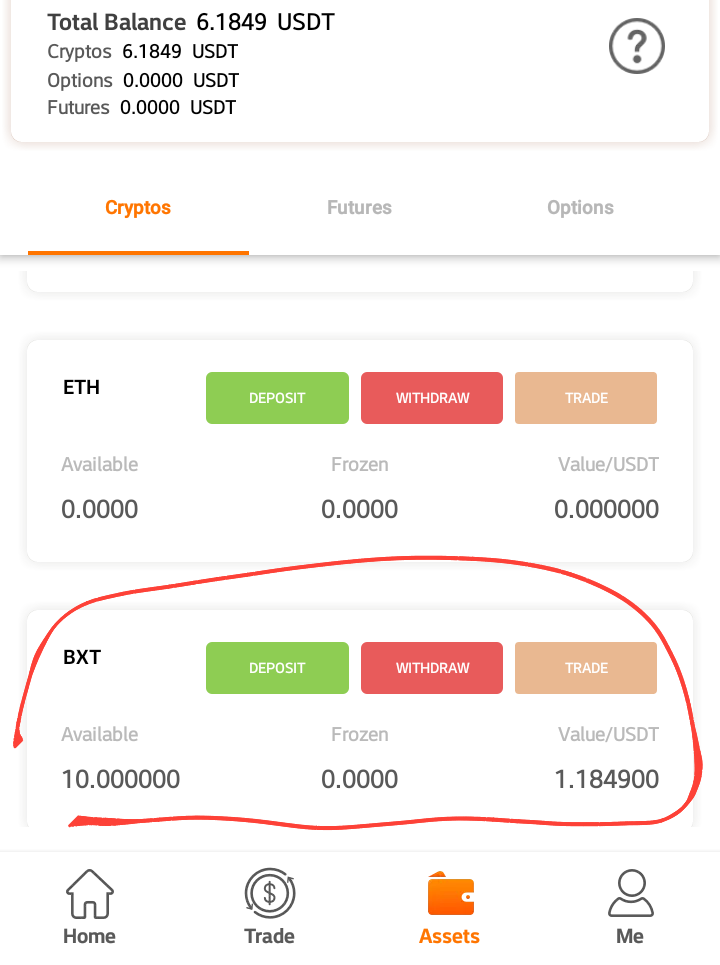Trade ETH
The width and height of the screenshot is (720, 965).
coord(586,398)
